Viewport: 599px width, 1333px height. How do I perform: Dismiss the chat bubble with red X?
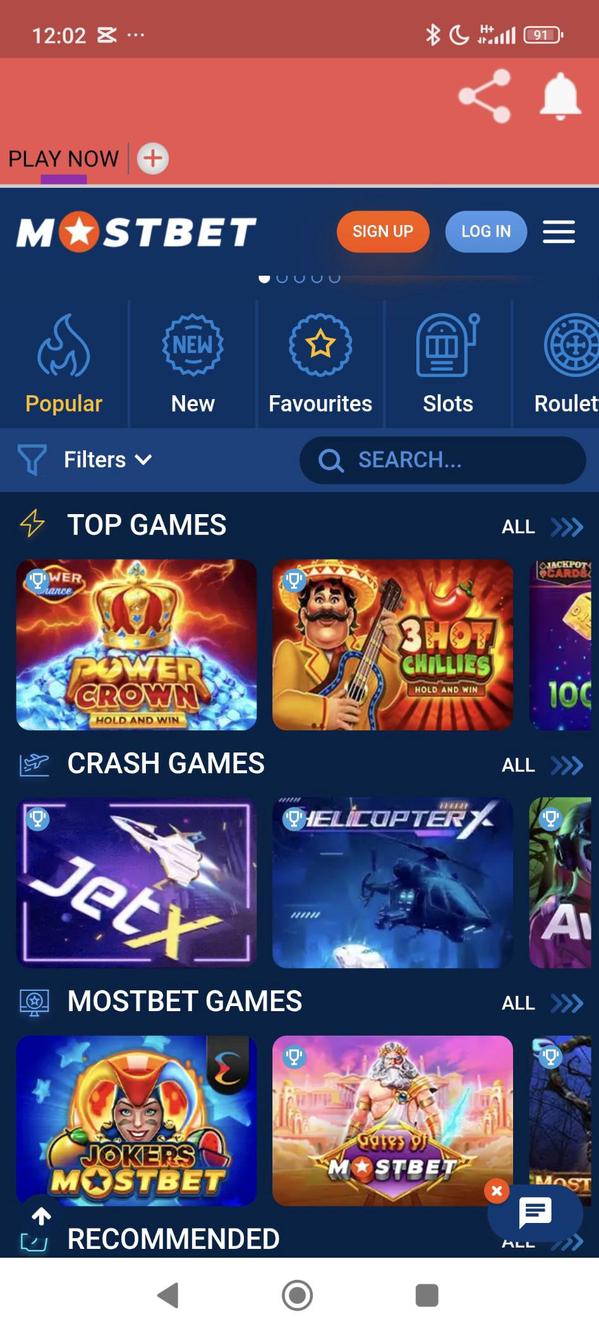point(496,1191)
